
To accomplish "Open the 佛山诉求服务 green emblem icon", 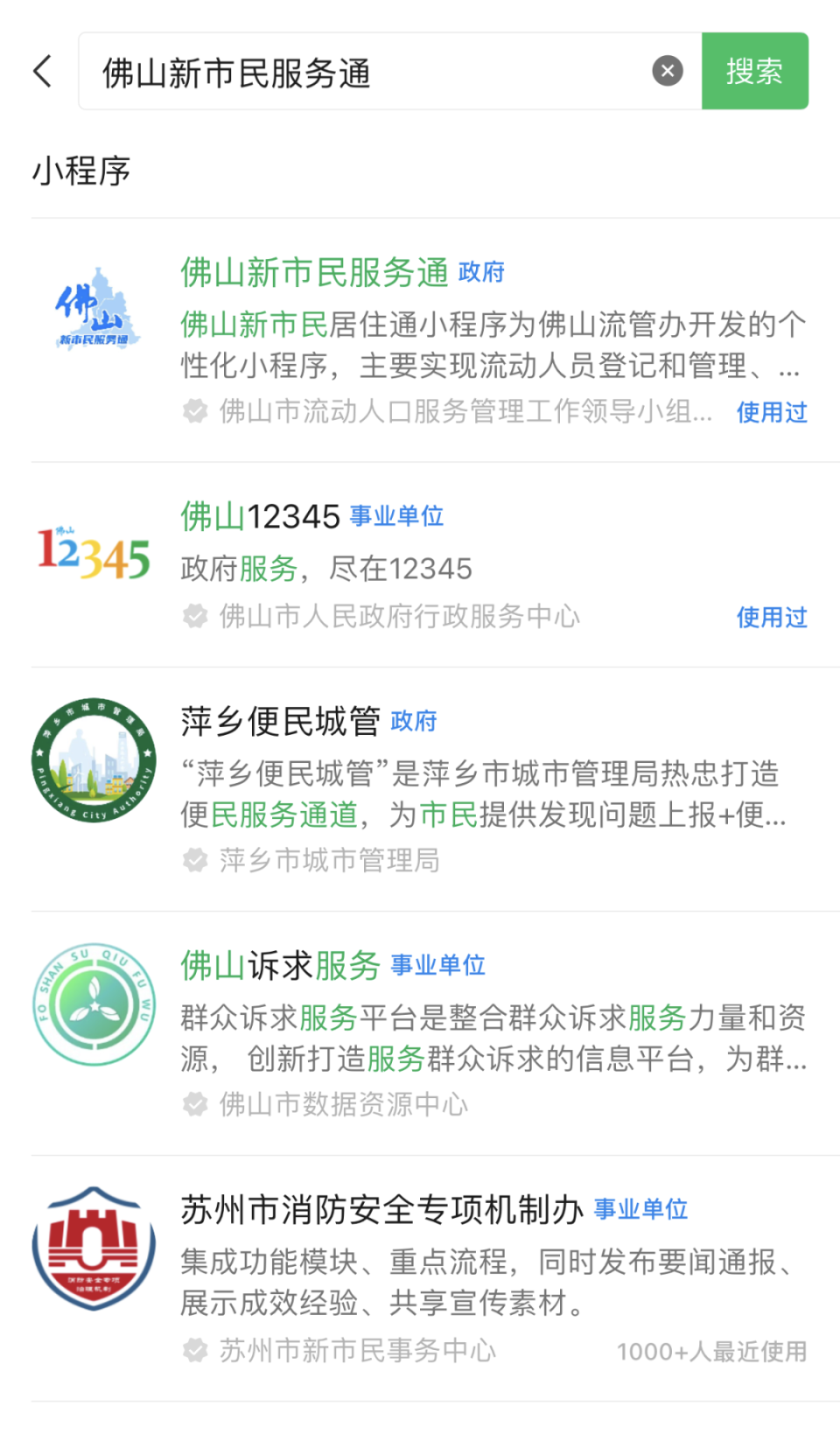I will (x=94, y=1004).
